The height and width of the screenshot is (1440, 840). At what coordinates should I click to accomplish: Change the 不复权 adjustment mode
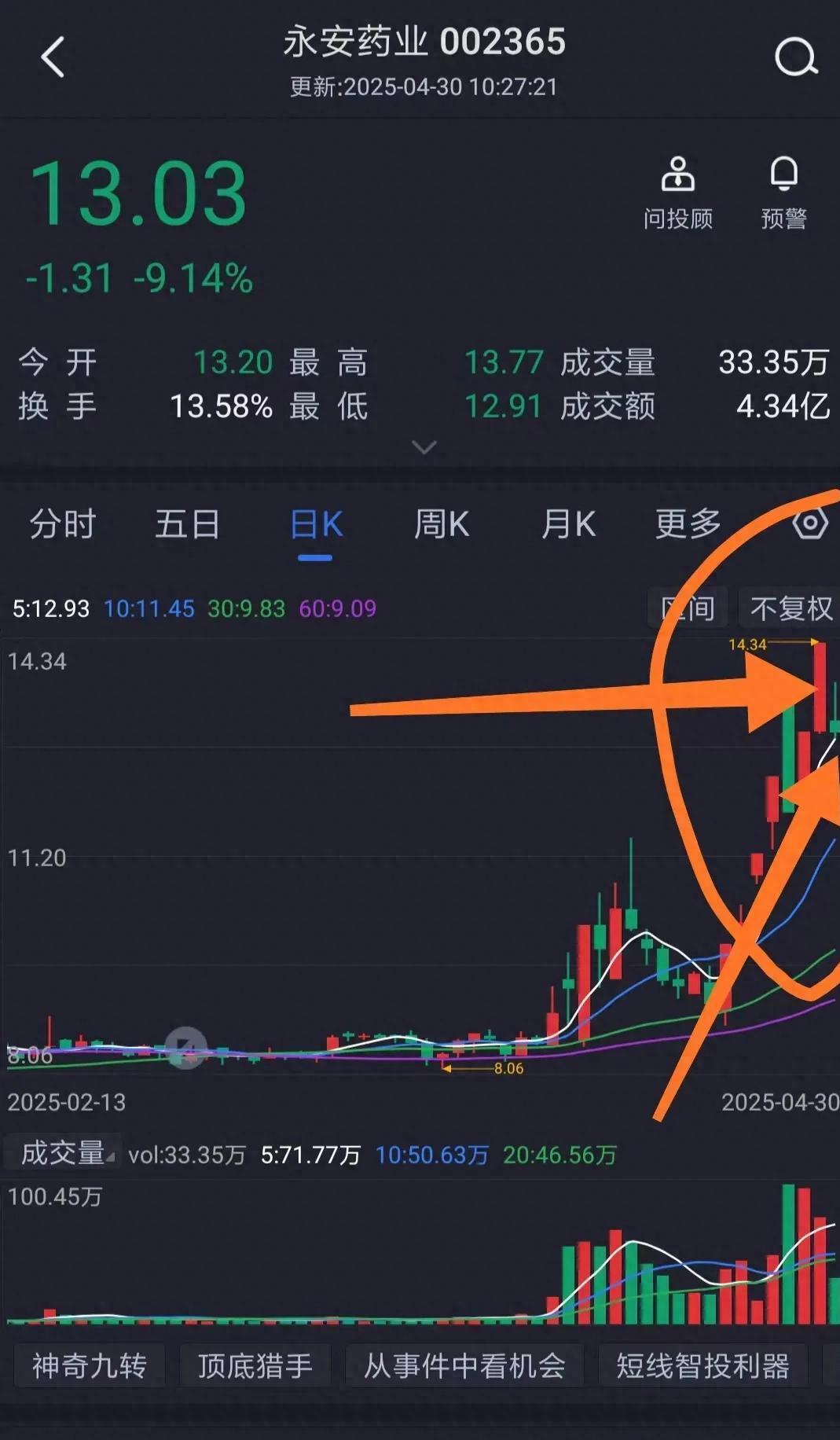click(790, 608)
